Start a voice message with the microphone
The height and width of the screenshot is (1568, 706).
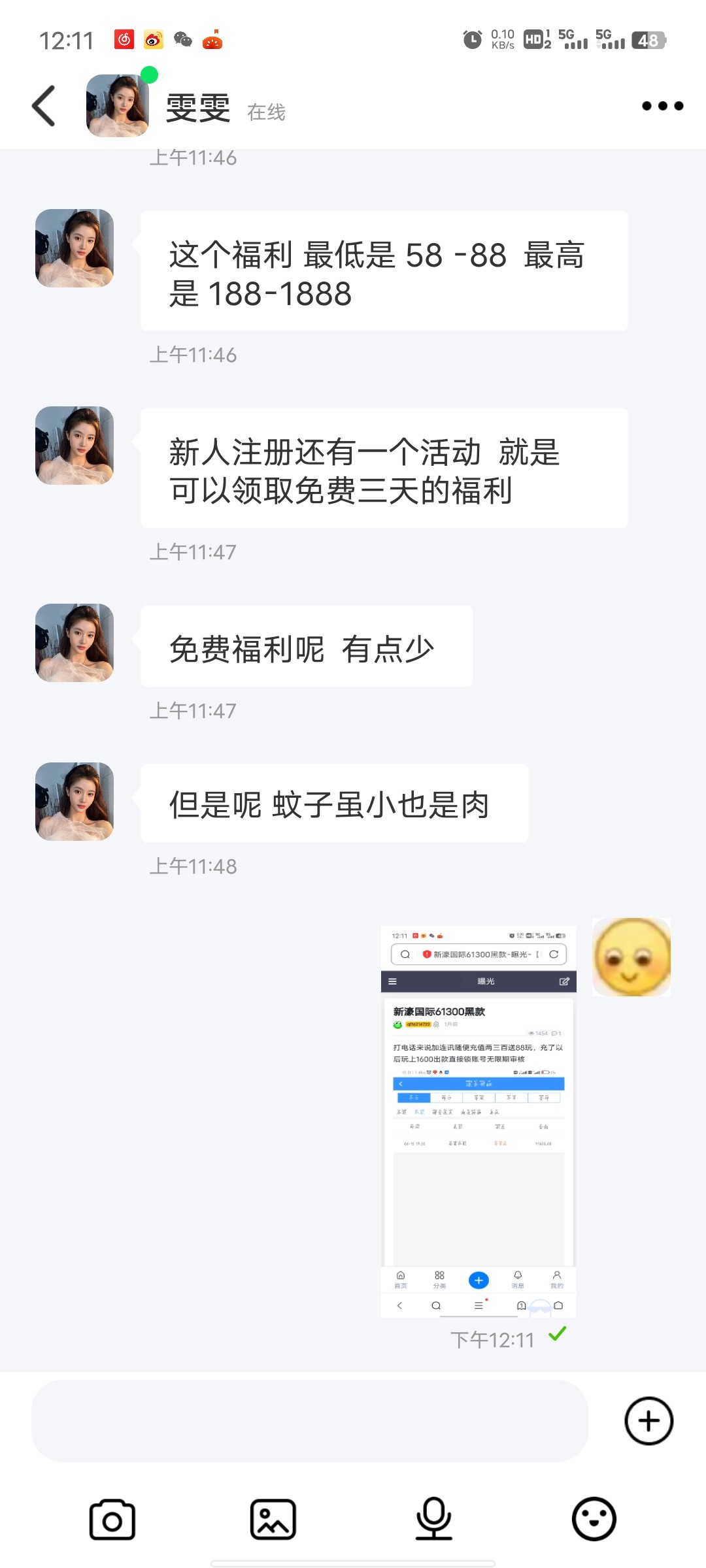point(434,1520)
